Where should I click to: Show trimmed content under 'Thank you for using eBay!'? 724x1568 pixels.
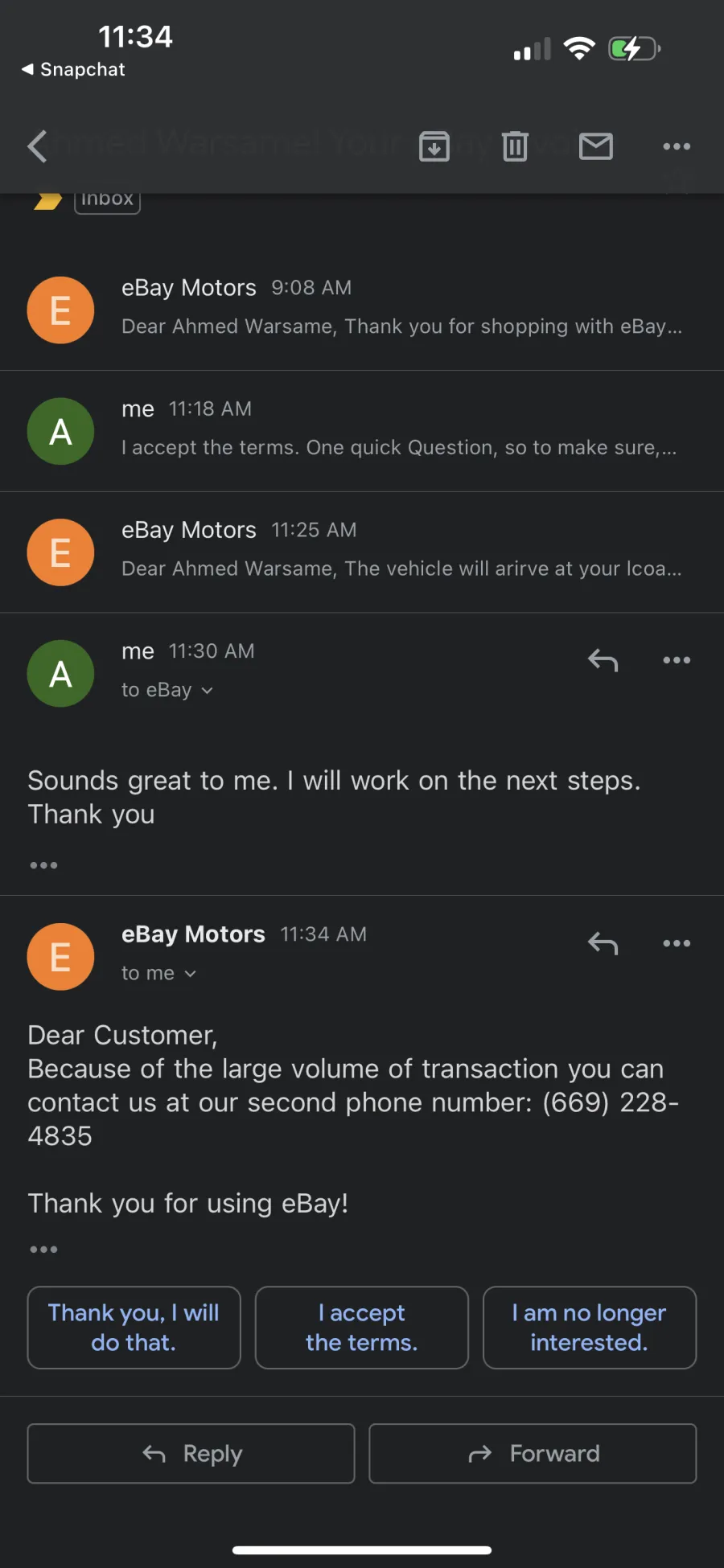click(x=43, y=1249)
